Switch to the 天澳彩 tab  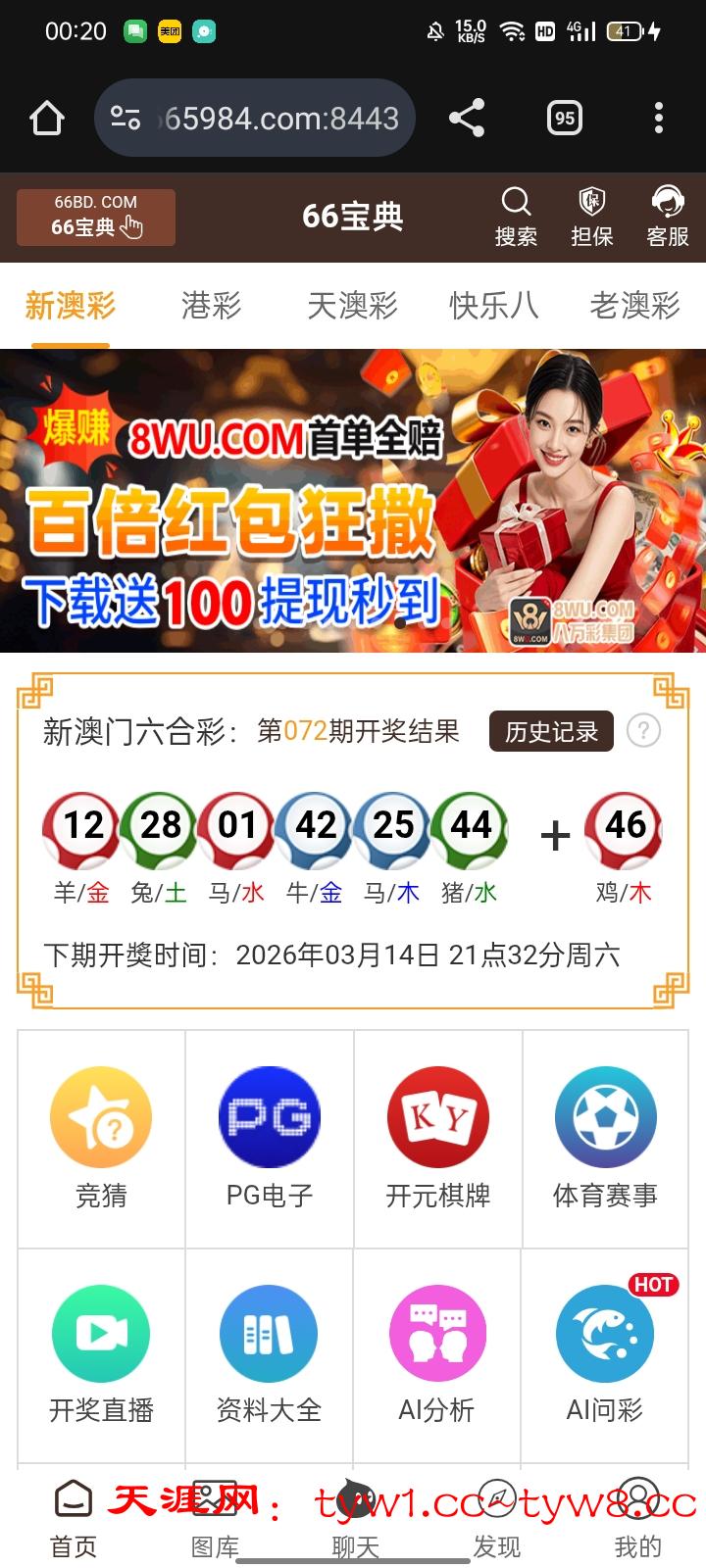tap(352, 306)
